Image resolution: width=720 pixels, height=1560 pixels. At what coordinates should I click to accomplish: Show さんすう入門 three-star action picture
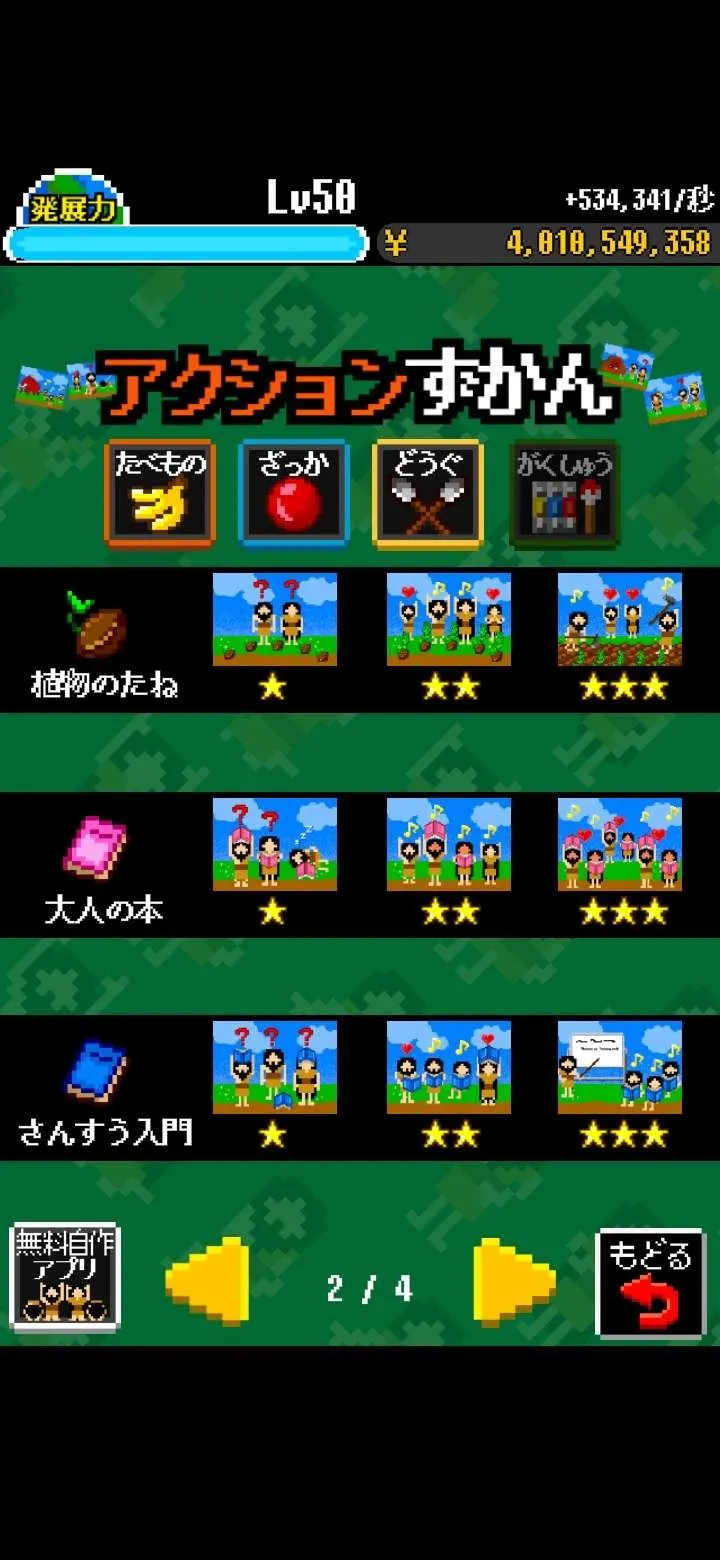coord(620,1067)
